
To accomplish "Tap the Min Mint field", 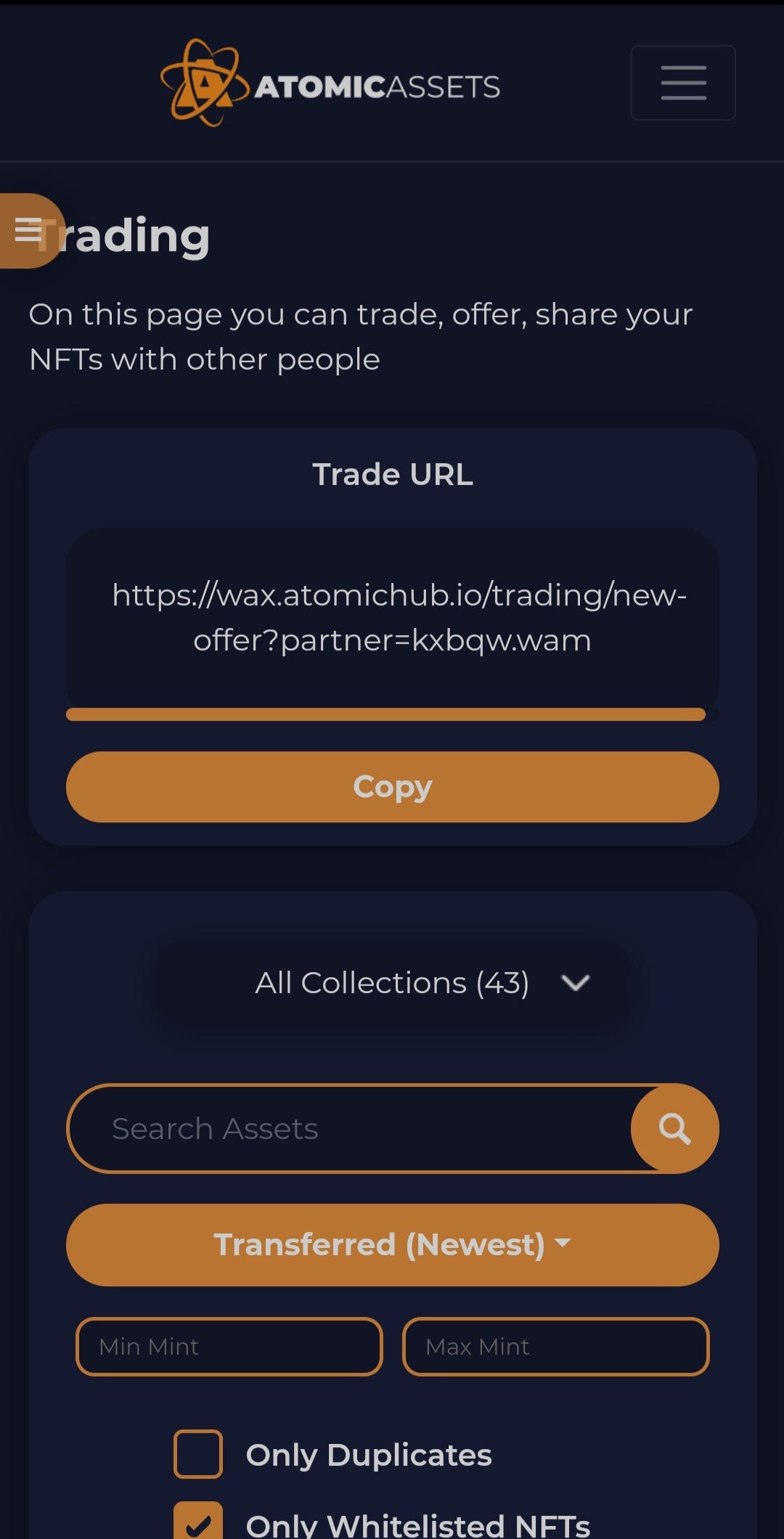I will tap(229, 1347).
